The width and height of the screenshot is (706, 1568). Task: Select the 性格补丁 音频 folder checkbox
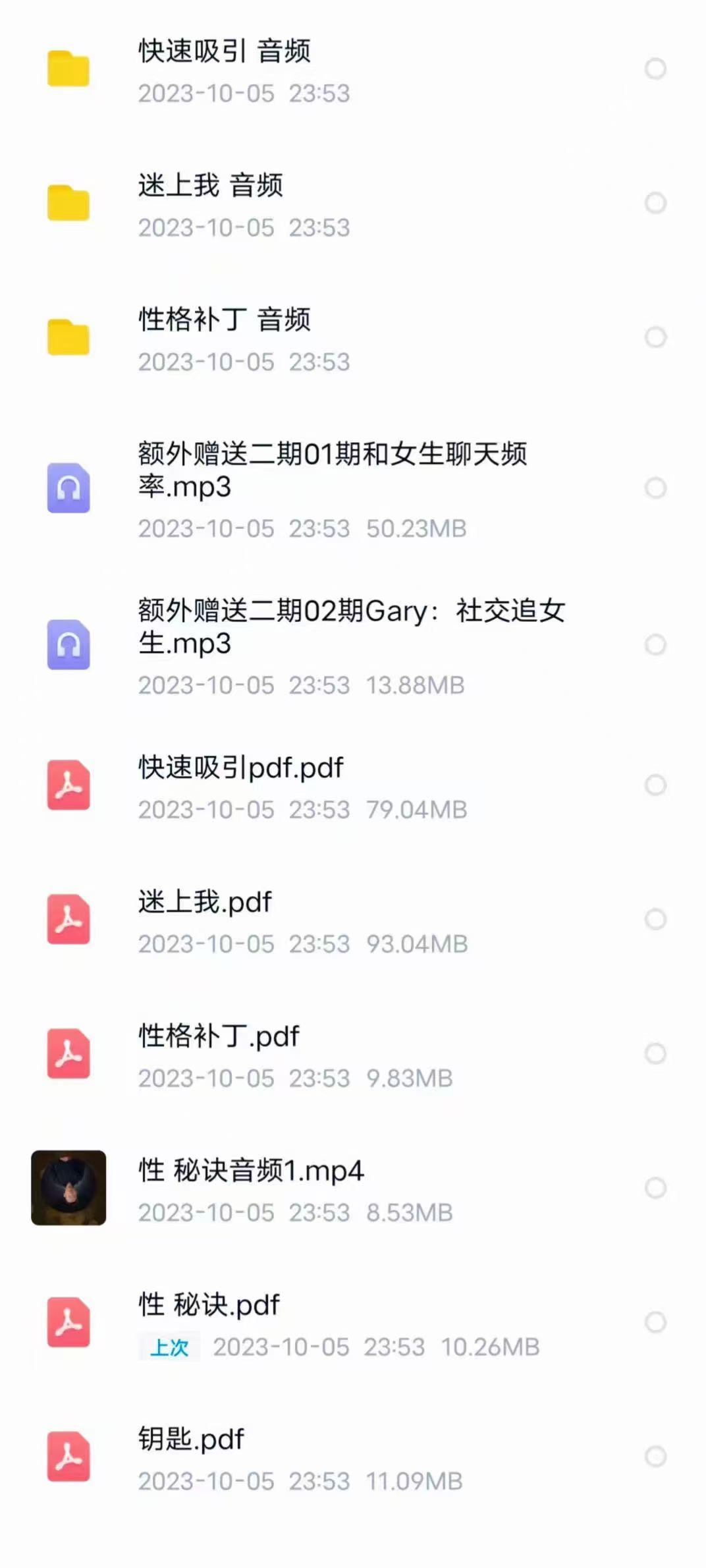[x=655, y=337]
